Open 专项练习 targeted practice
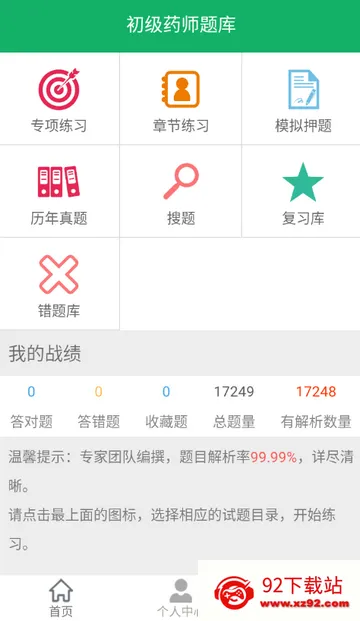This screenshot has width=360, height=621. click(59, 99)
